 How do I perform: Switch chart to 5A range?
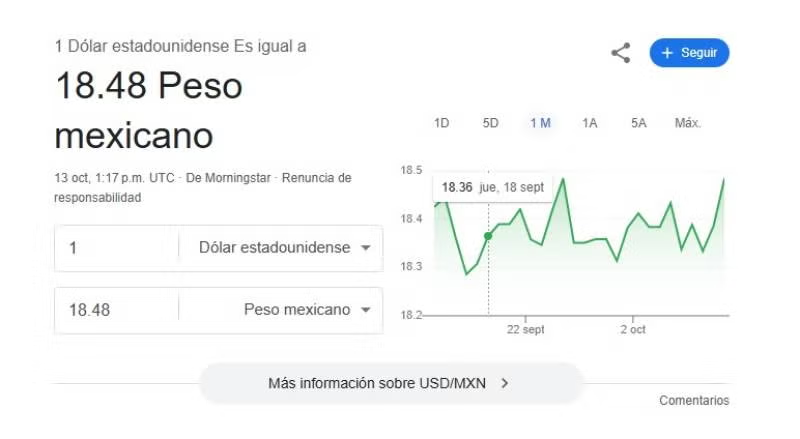(638, 123)
